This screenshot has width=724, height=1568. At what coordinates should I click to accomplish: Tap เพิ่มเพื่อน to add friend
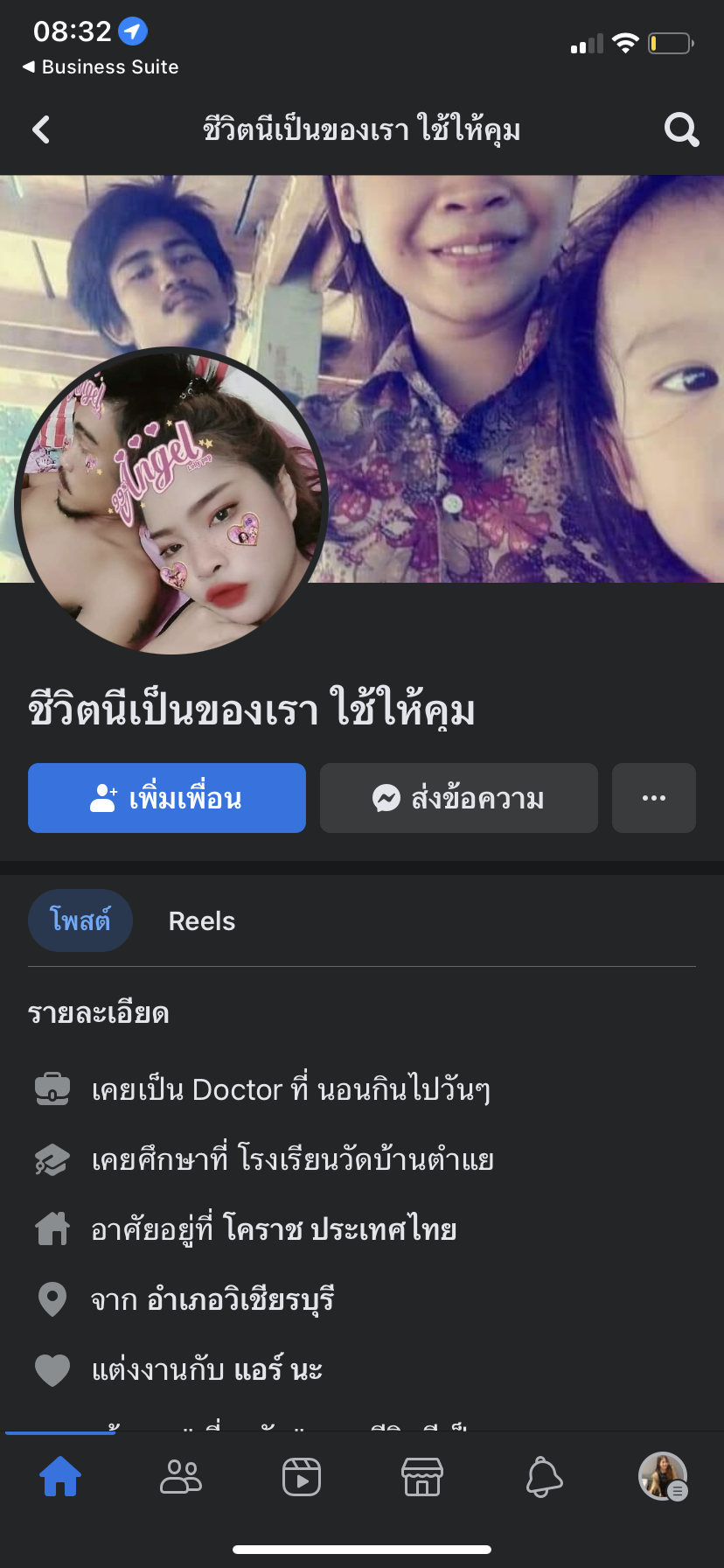(167, 798)
